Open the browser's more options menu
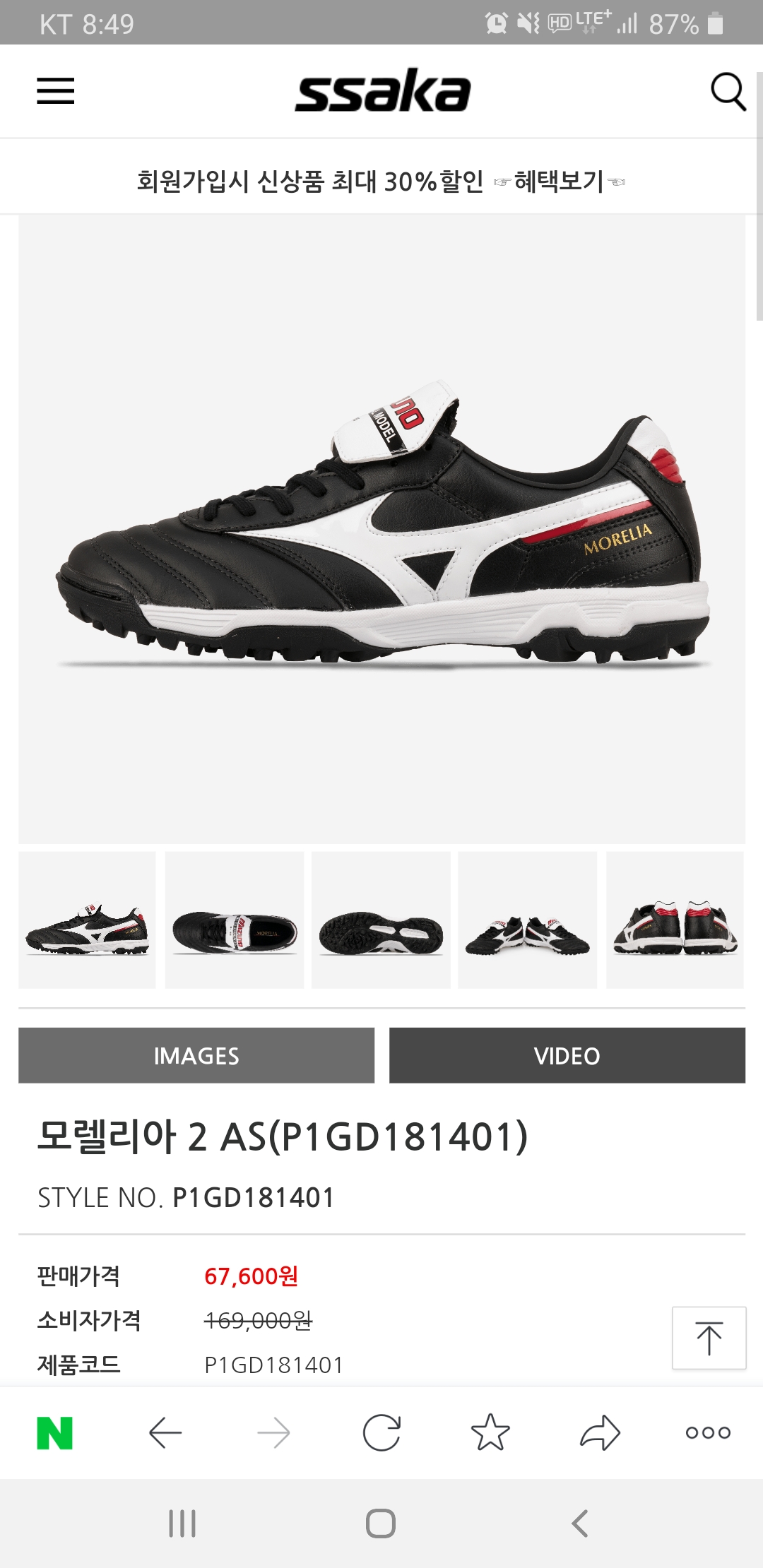763x1568 pixels. [x=708, y=1432]
